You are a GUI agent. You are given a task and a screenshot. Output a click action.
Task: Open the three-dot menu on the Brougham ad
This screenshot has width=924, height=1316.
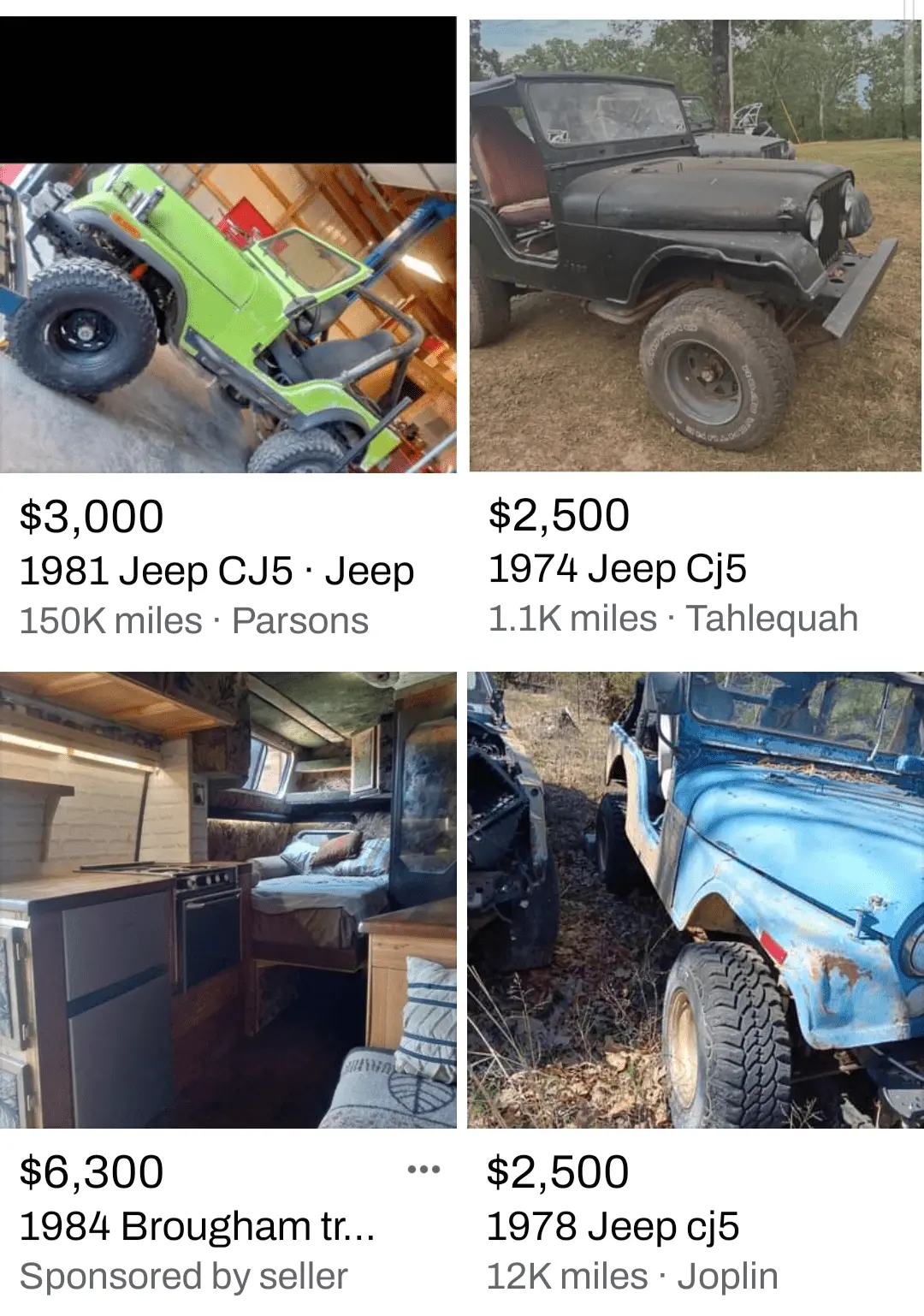pos(423,1169)
